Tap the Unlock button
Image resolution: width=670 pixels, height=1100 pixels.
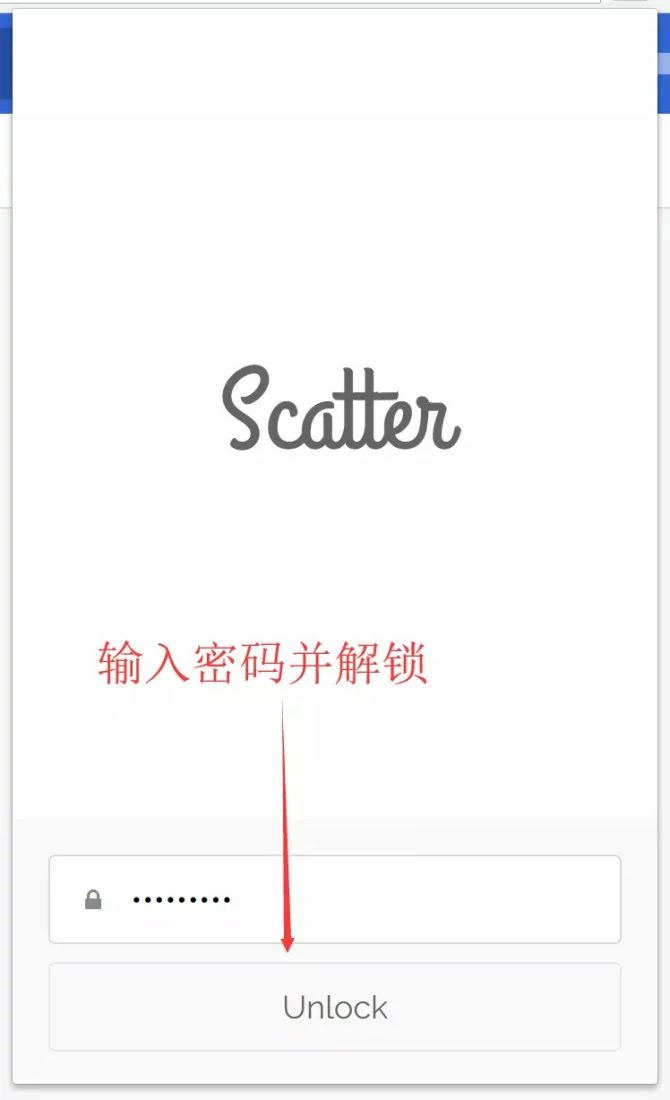pyautogui.click(x=335, y=1007)
